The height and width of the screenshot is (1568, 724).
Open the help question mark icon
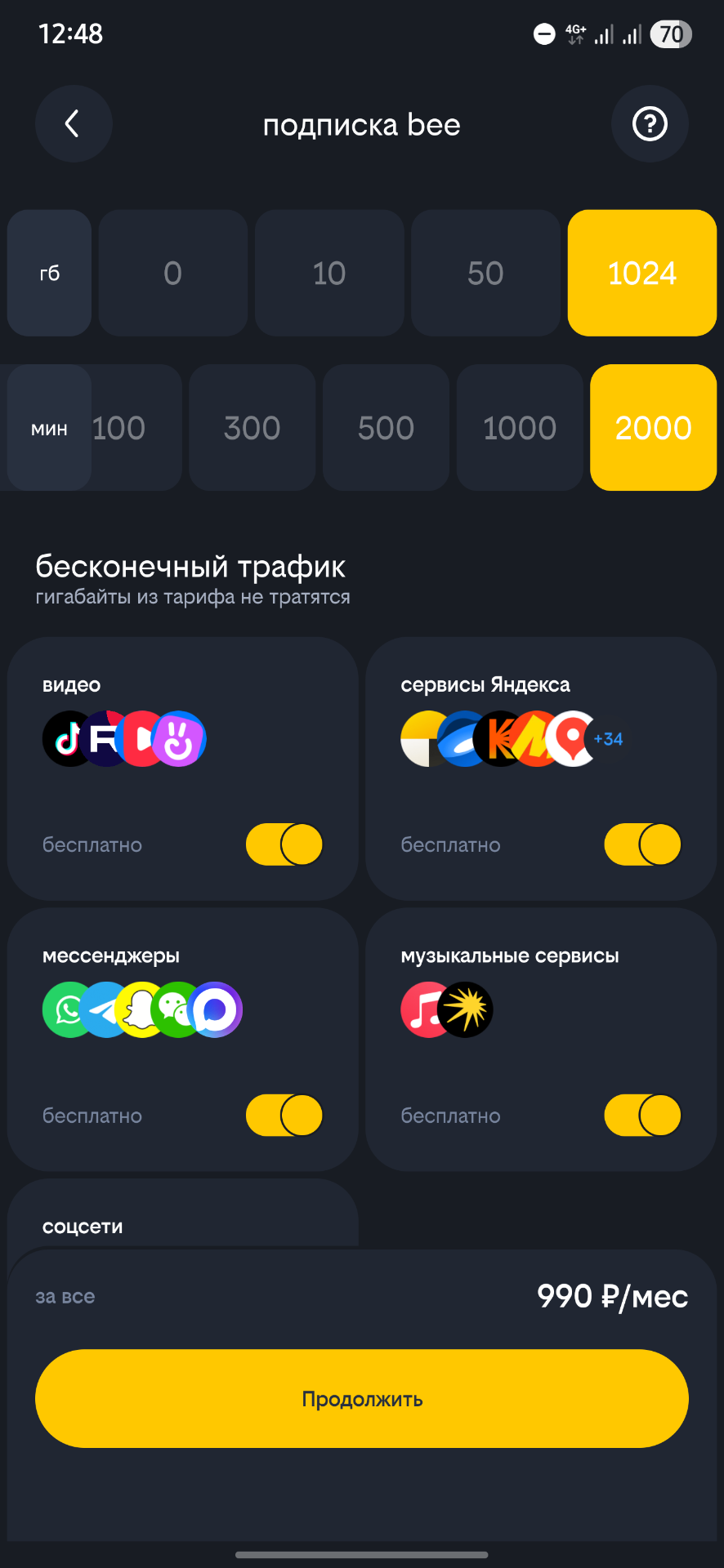click(650, 124)
